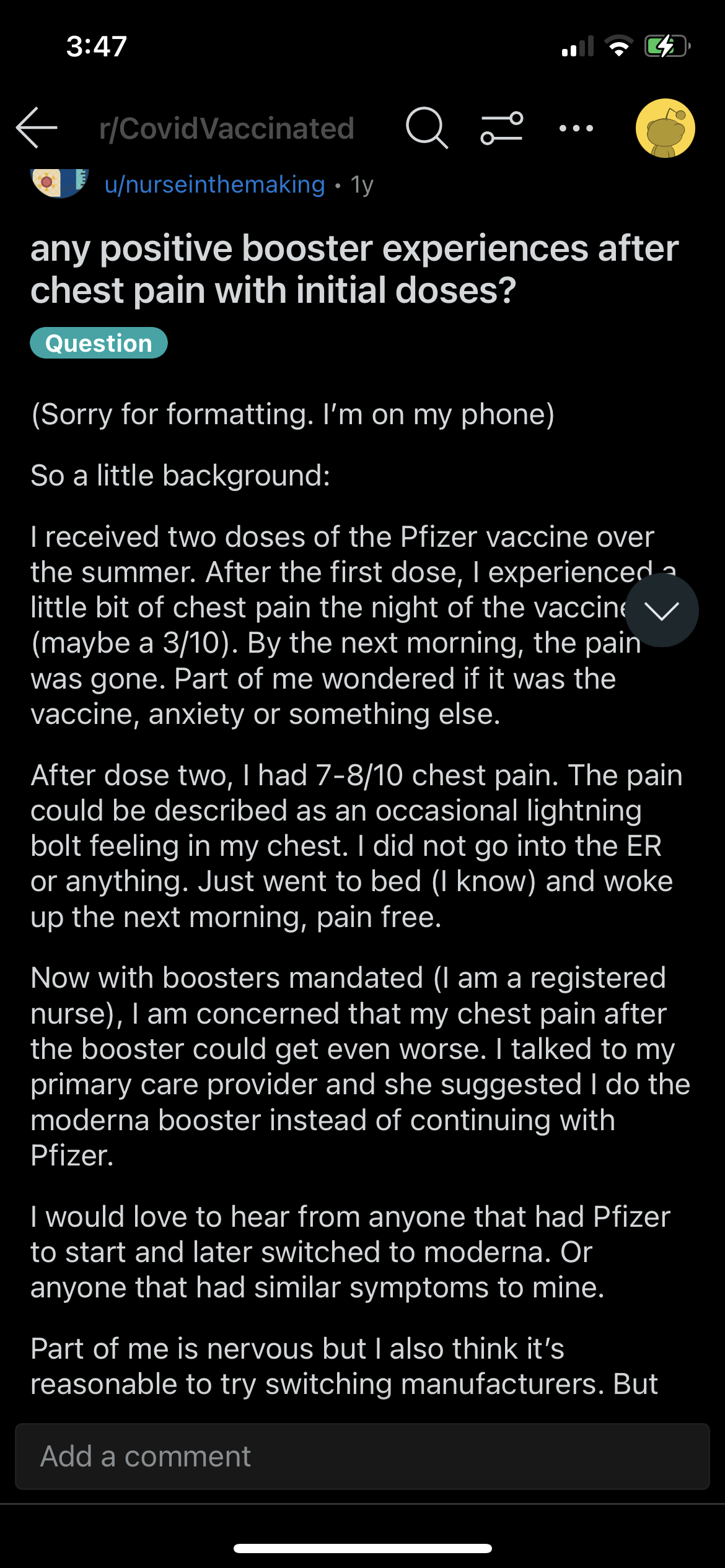
Task: Jump down with the floating chevron button
Action: (x=662, y=611)
